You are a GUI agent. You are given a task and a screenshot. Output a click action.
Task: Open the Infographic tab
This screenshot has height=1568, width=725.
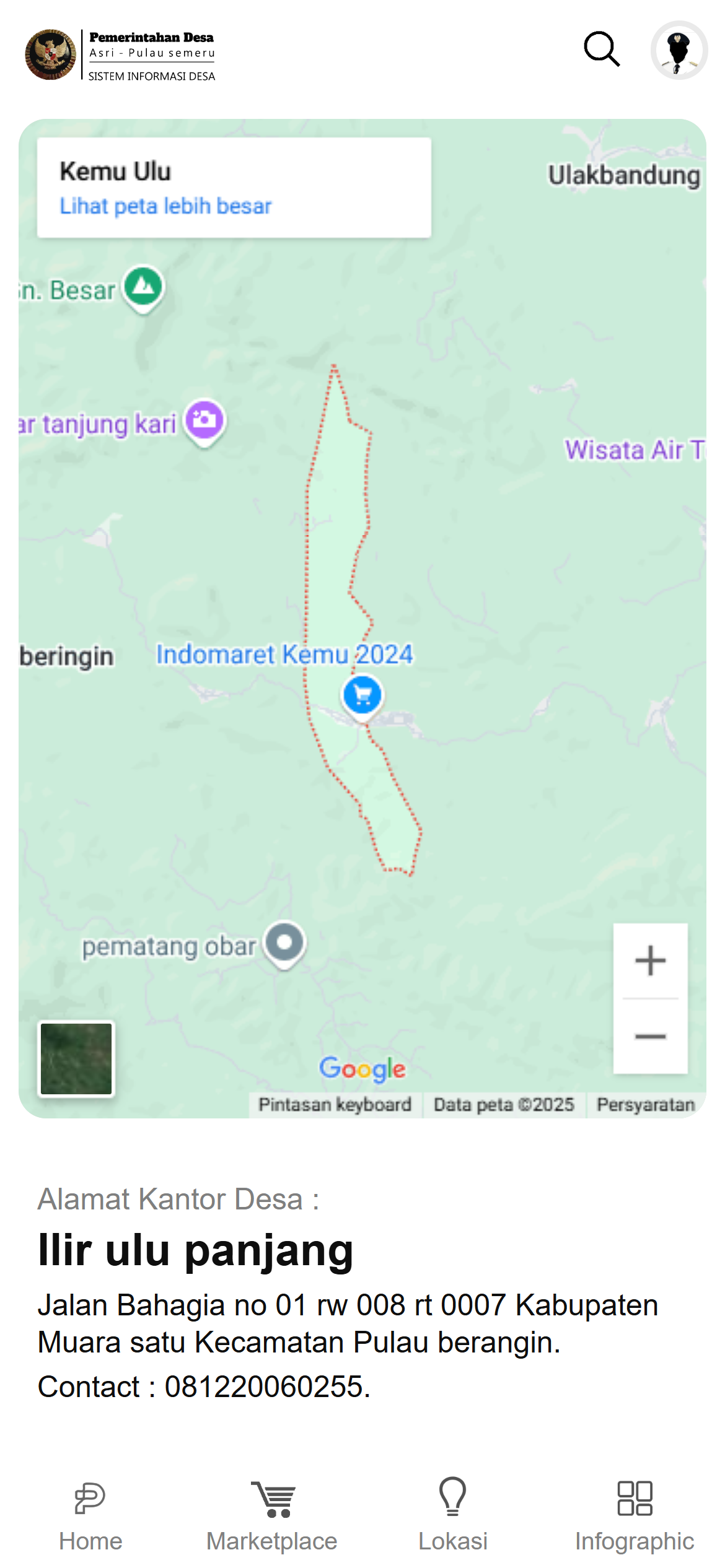pyautogui.click(x=635, y=1515)
